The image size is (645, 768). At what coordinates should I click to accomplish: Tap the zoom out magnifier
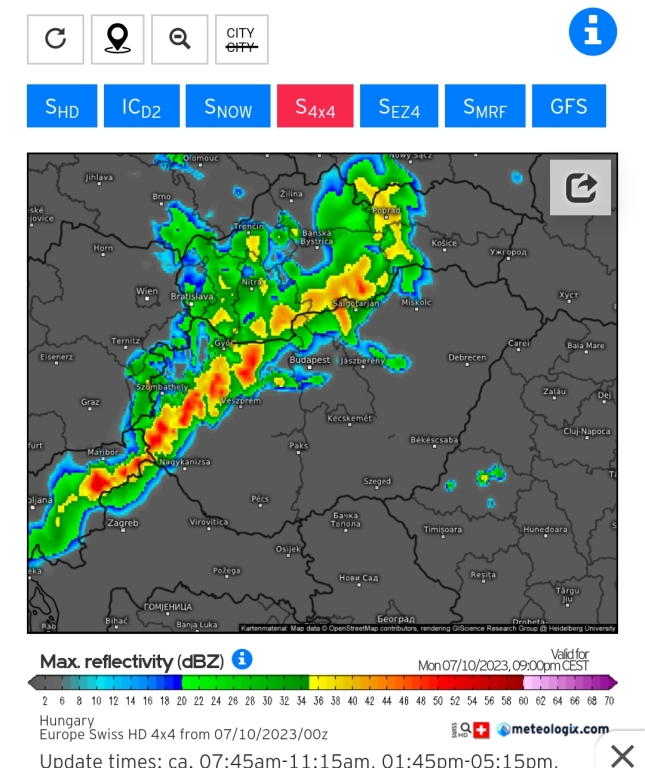click(180, 39)
